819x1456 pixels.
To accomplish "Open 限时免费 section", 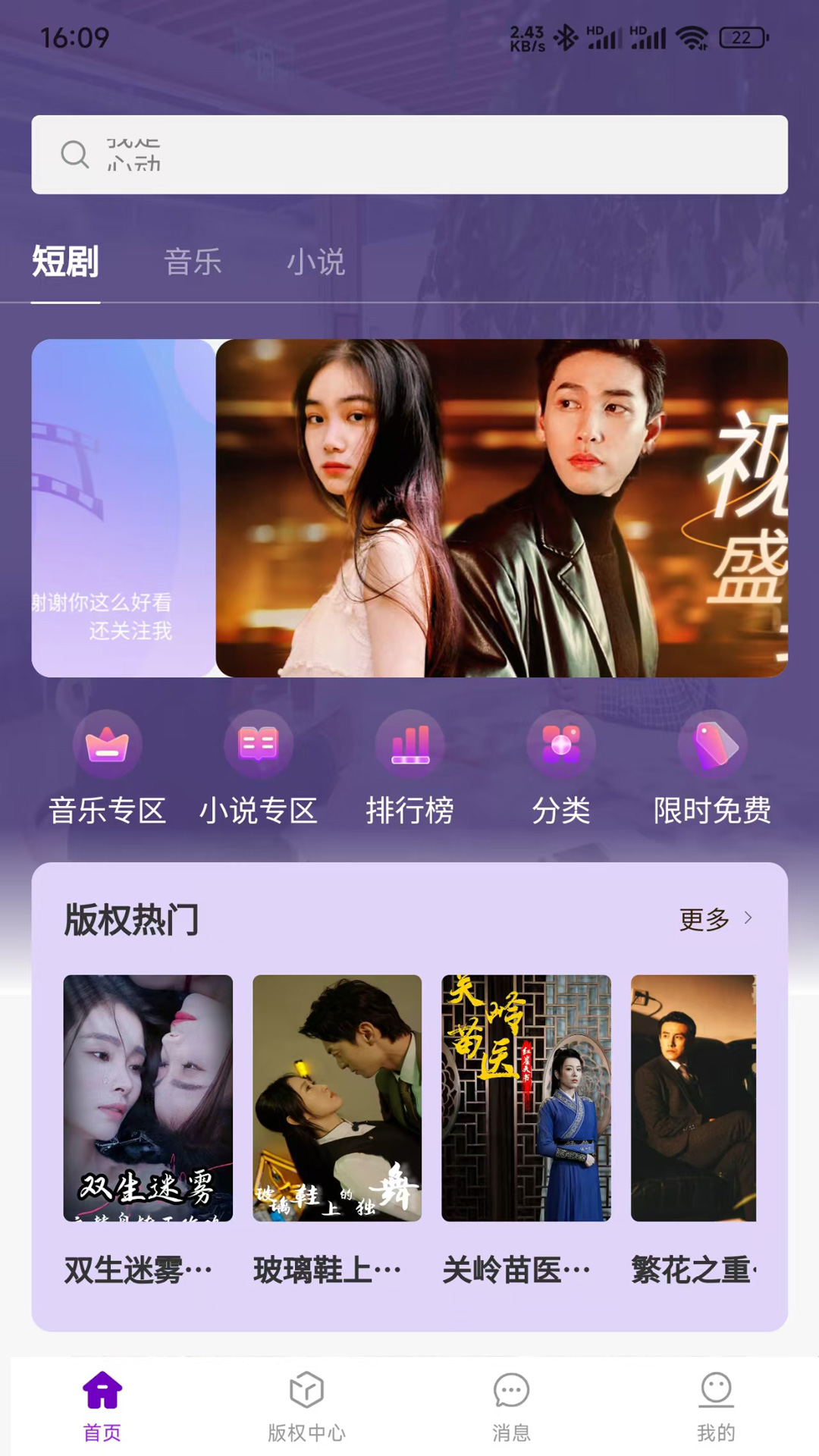I will (712, 768).
